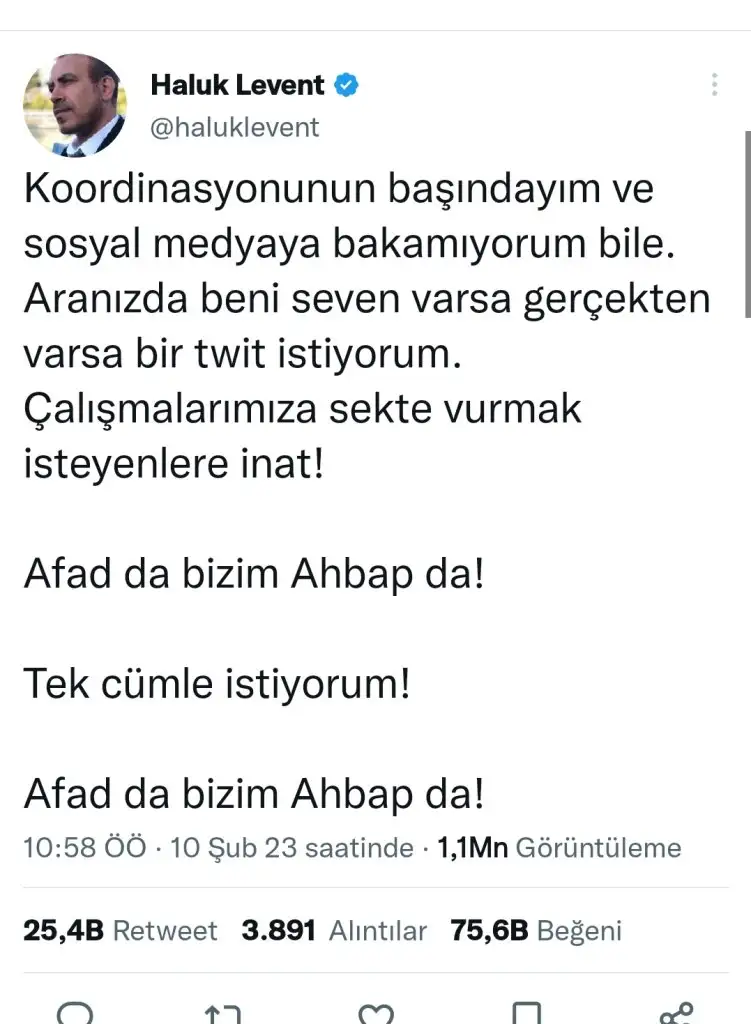
Task: Open the tweet's three-dot overflow menu
Action: (x=714, y=85)
